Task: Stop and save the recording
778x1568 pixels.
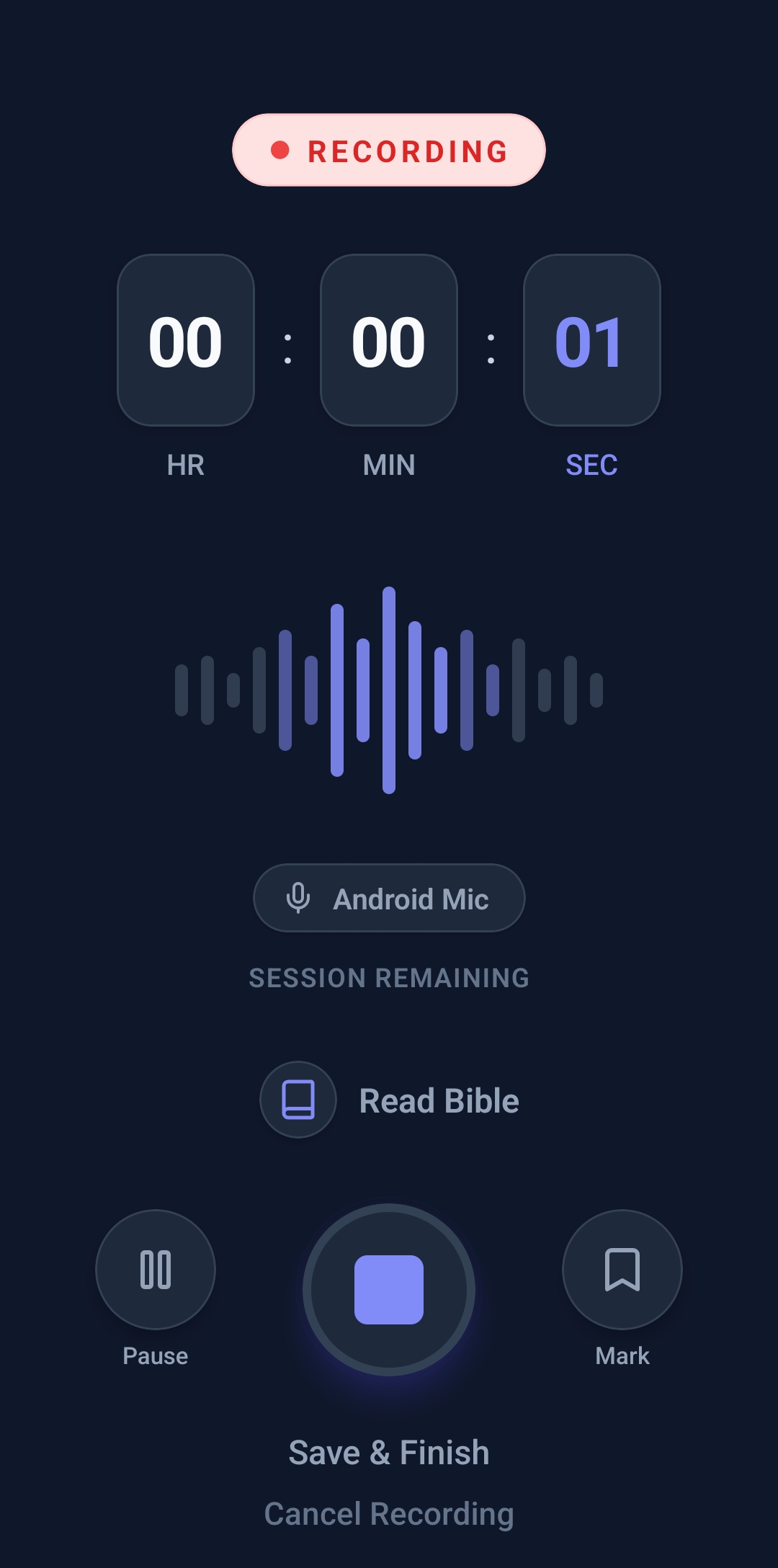Action: coord(389,1290)
